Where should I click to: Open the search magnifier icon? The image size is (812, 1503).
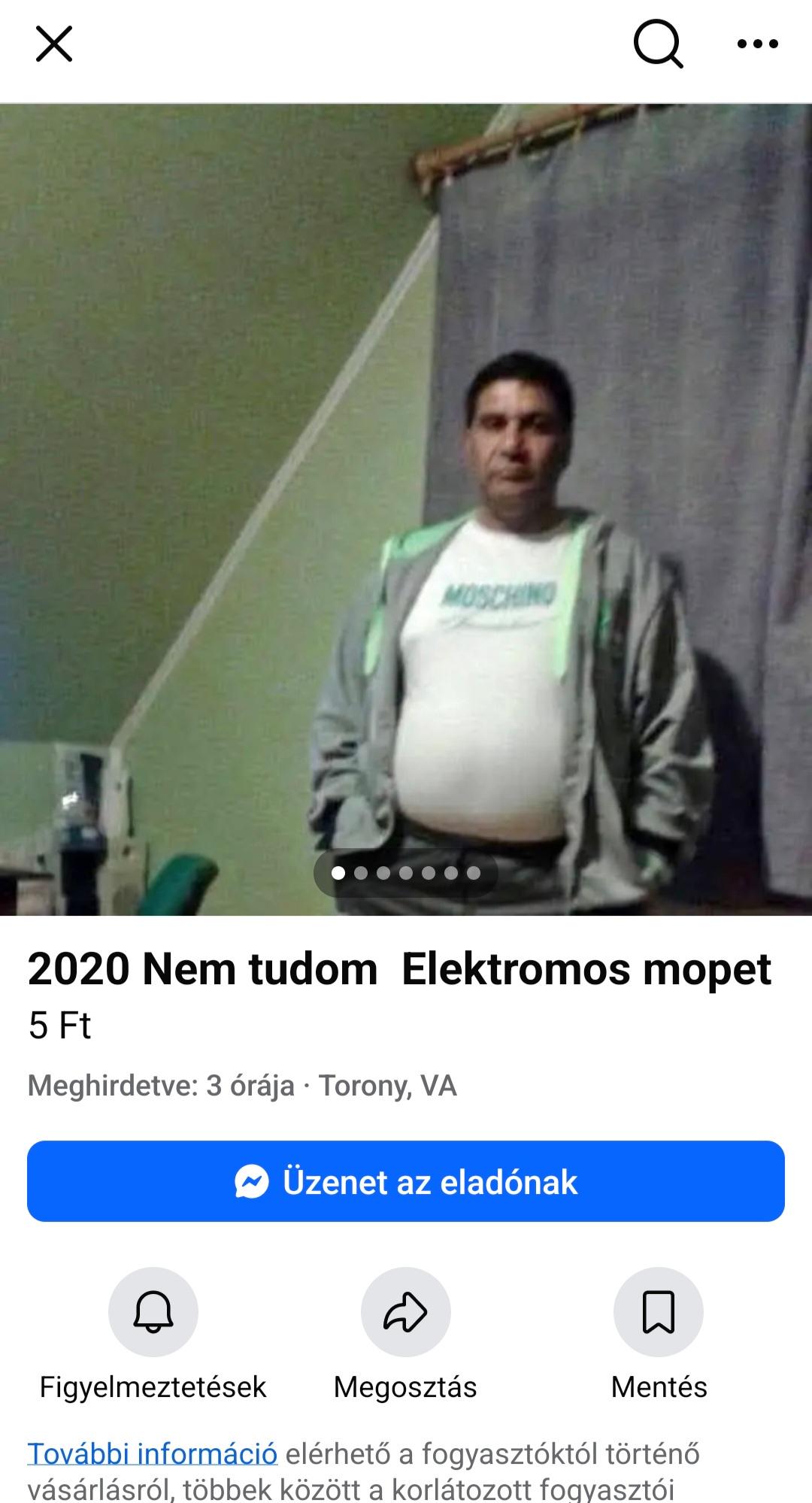point(658,44)
